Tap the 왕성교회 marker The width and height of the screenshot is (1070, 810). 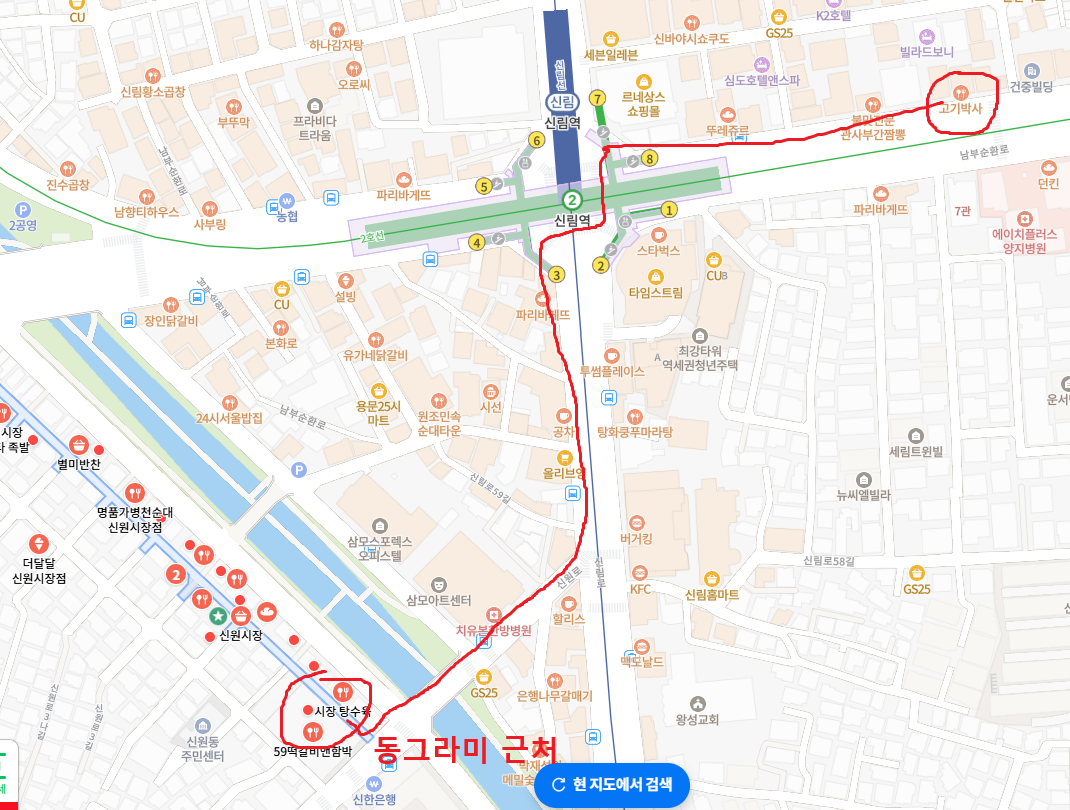(698, 703)
